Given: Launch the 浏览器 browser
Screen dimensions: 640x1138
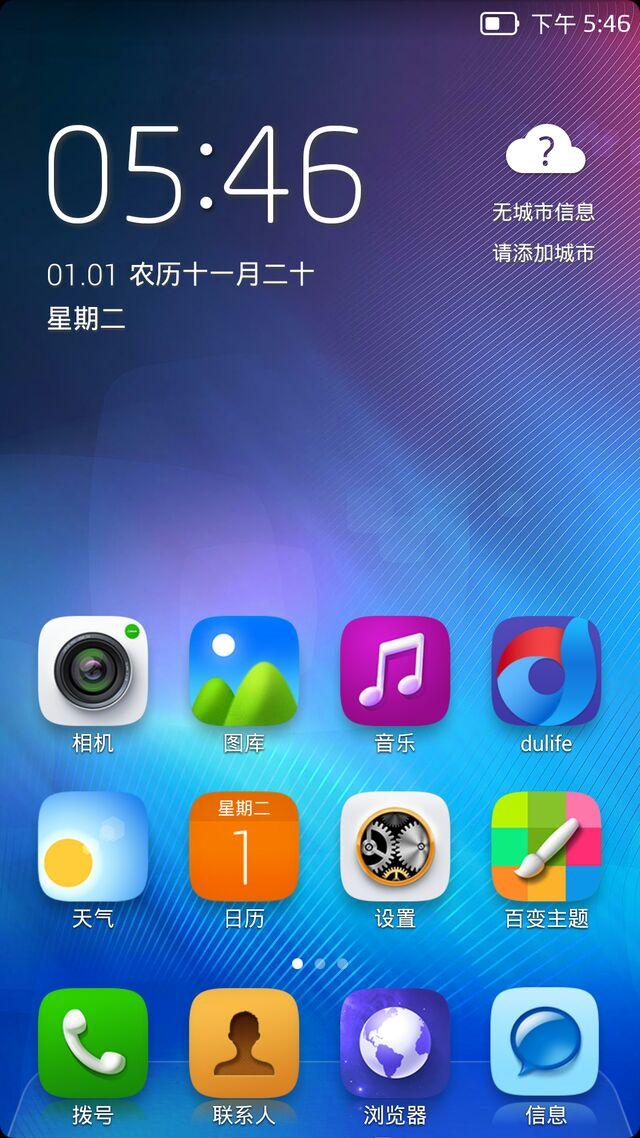Looking at the screenshot, I should 395,1043.
